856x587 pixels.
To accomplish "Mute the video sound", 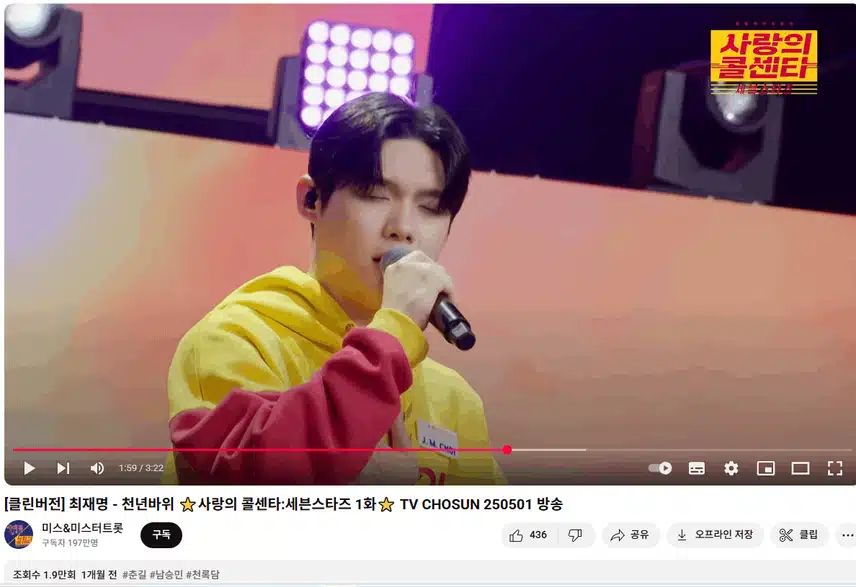I will click(x=97, y=468).
